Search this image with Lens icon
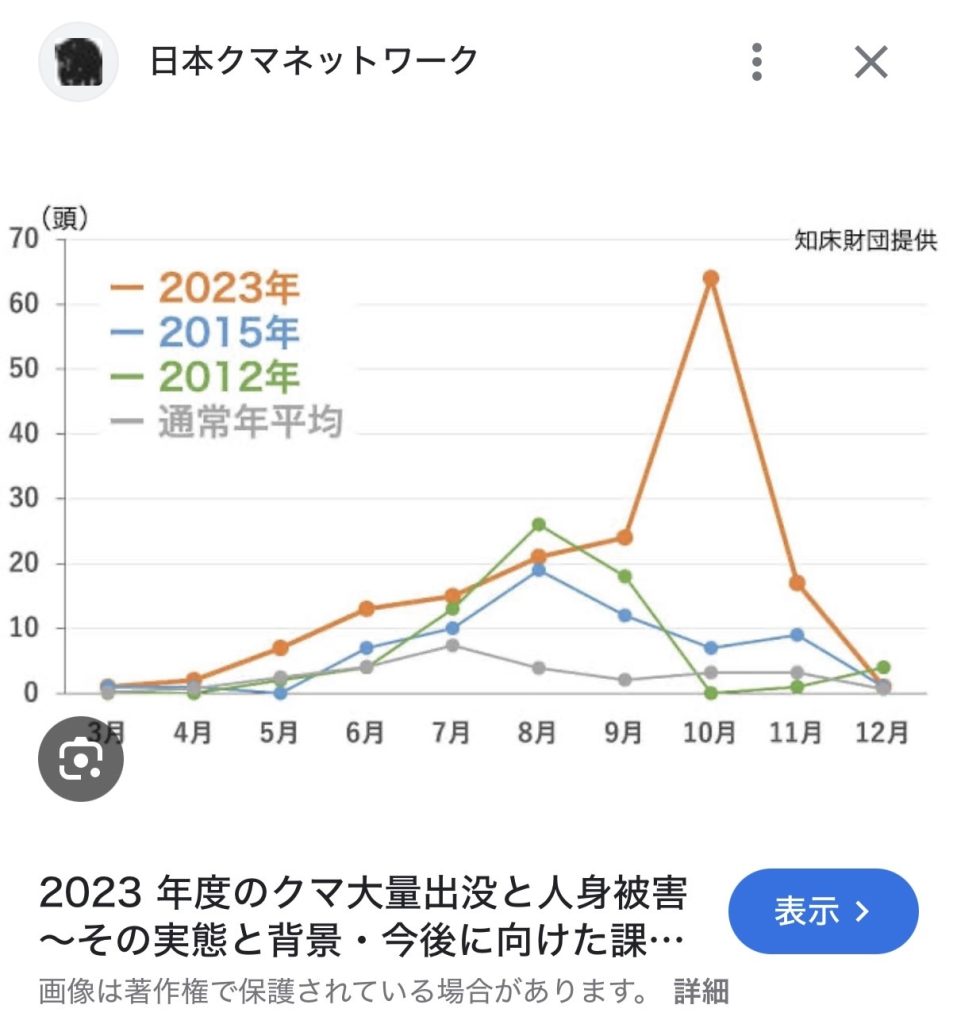This screenshot has width=957, height=1024. point(80,759)
